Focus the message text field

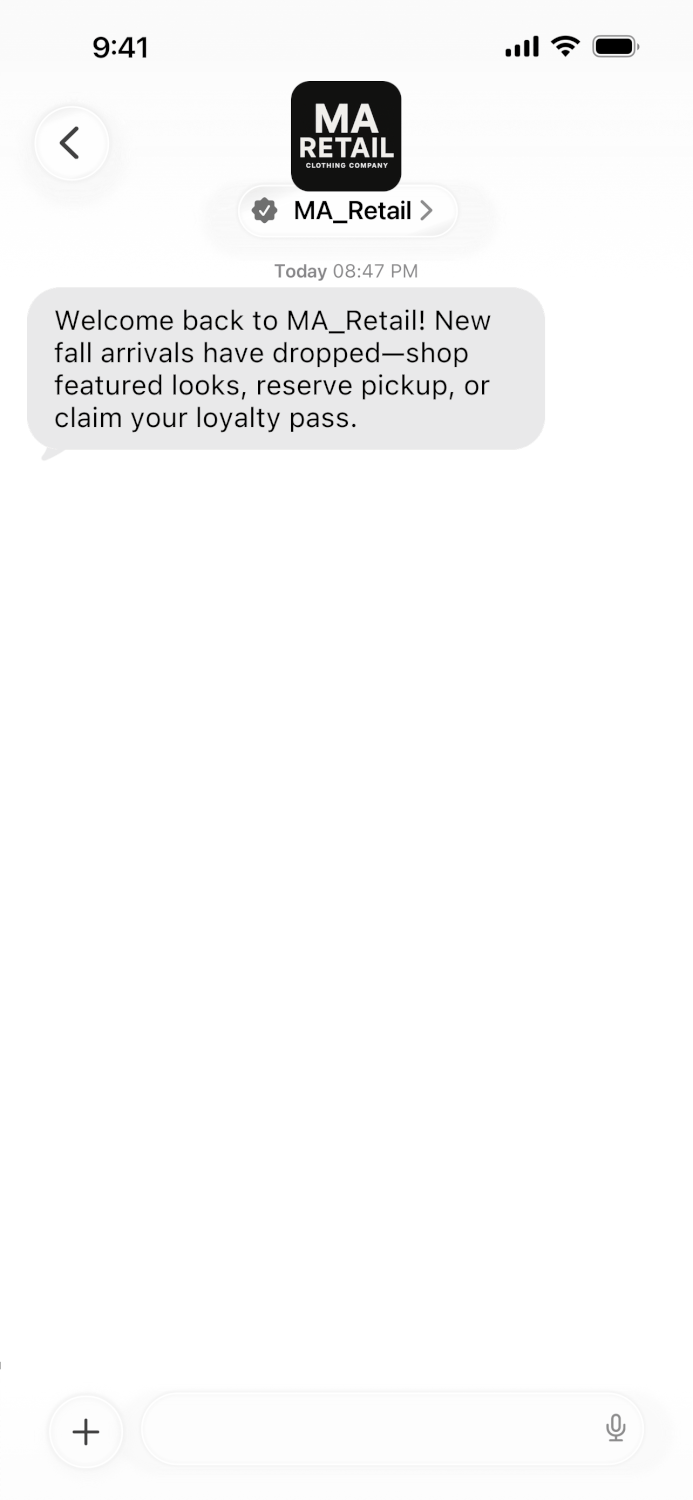point(370,1429)
